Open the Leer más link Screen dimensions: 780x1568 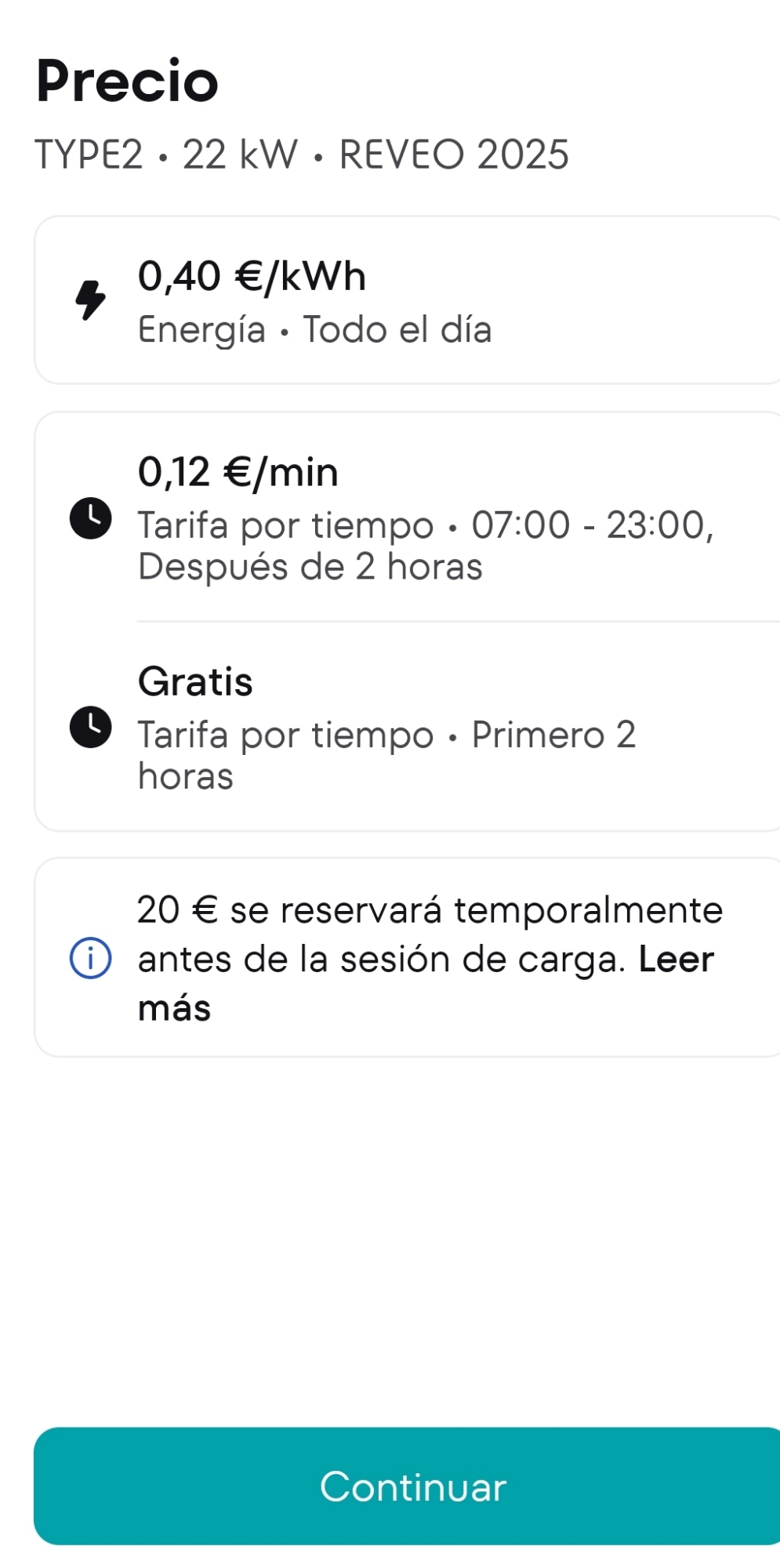(x=675, y=960)
